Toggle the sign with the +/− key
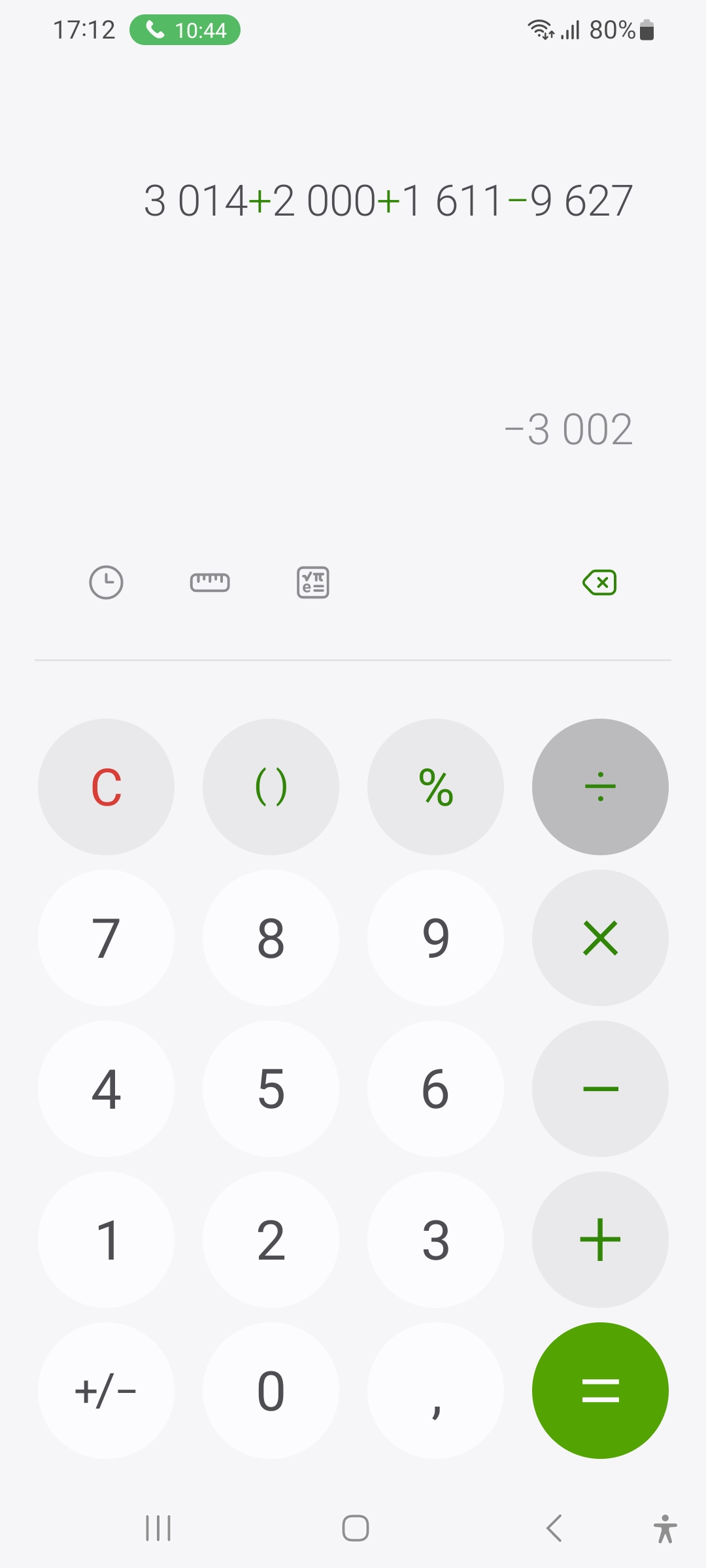Screen dimensions: 706x1568 click(x=106, y=1390)
